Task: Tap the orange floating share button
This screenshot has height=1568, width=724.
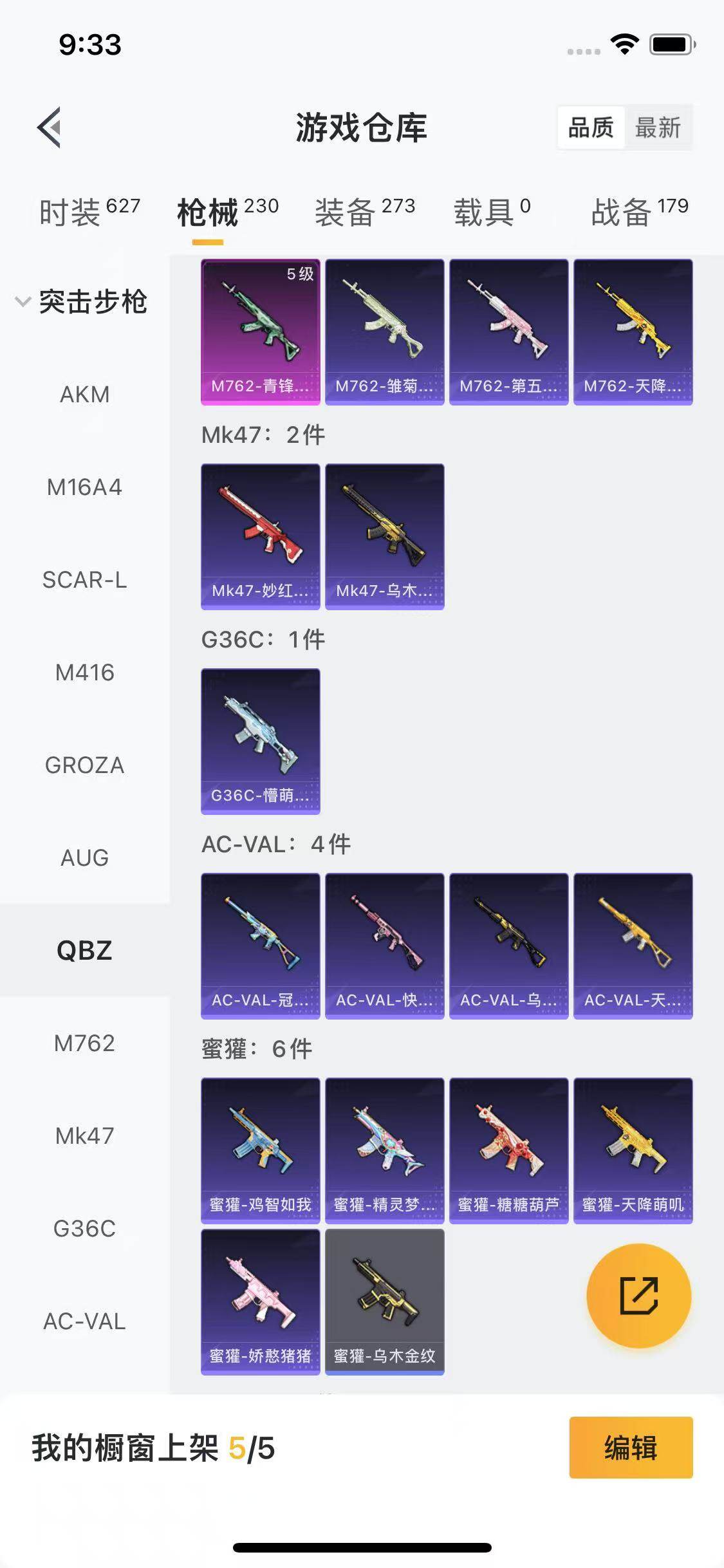Action: (x=638, y=1295)
